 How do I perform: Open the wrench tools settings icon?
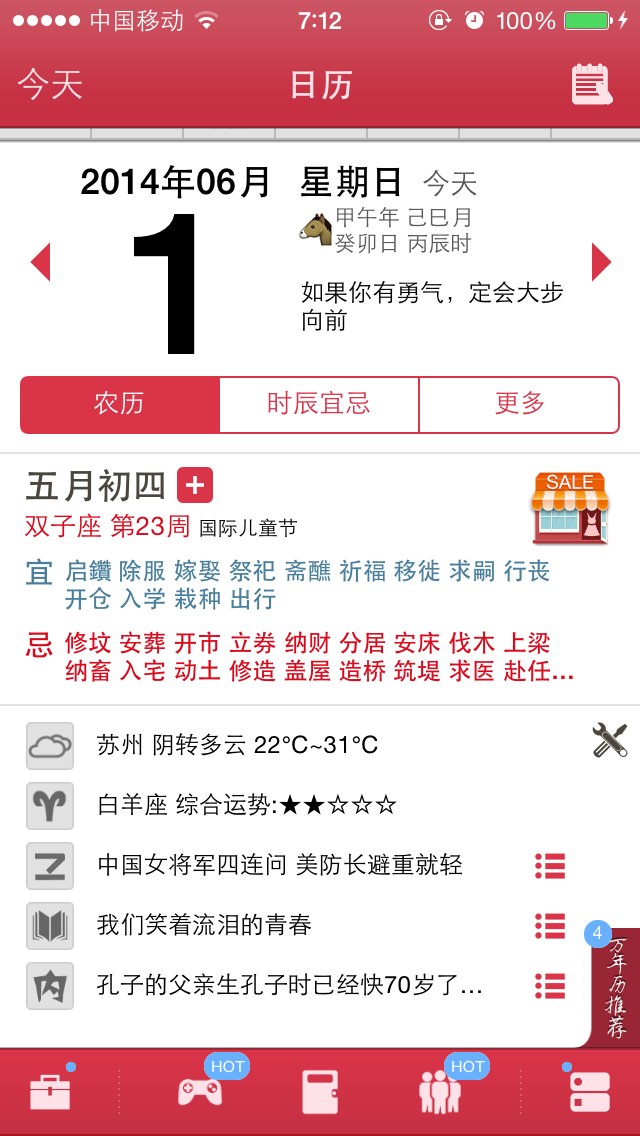tap(610, 740)
